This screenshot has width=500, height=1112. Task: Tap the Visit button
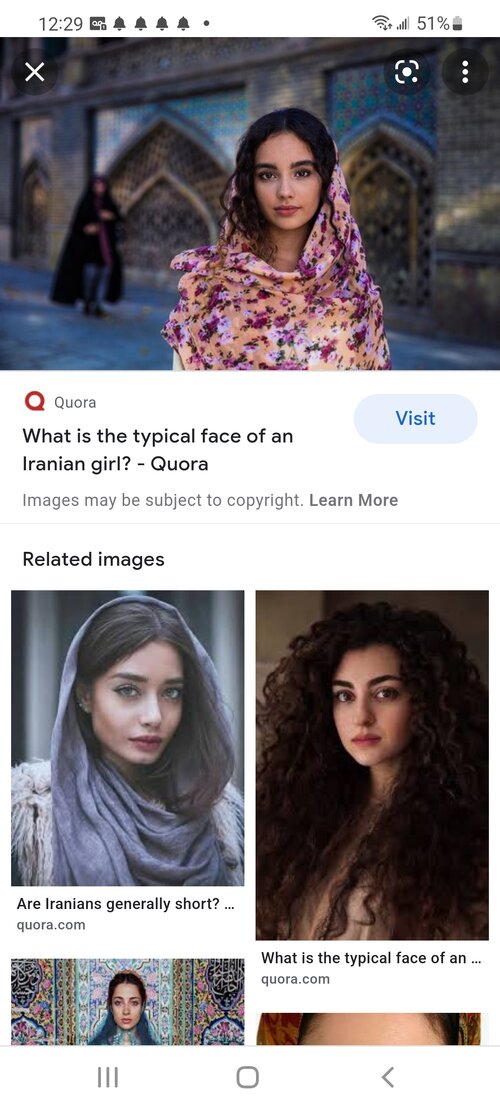tap(415, 418)
